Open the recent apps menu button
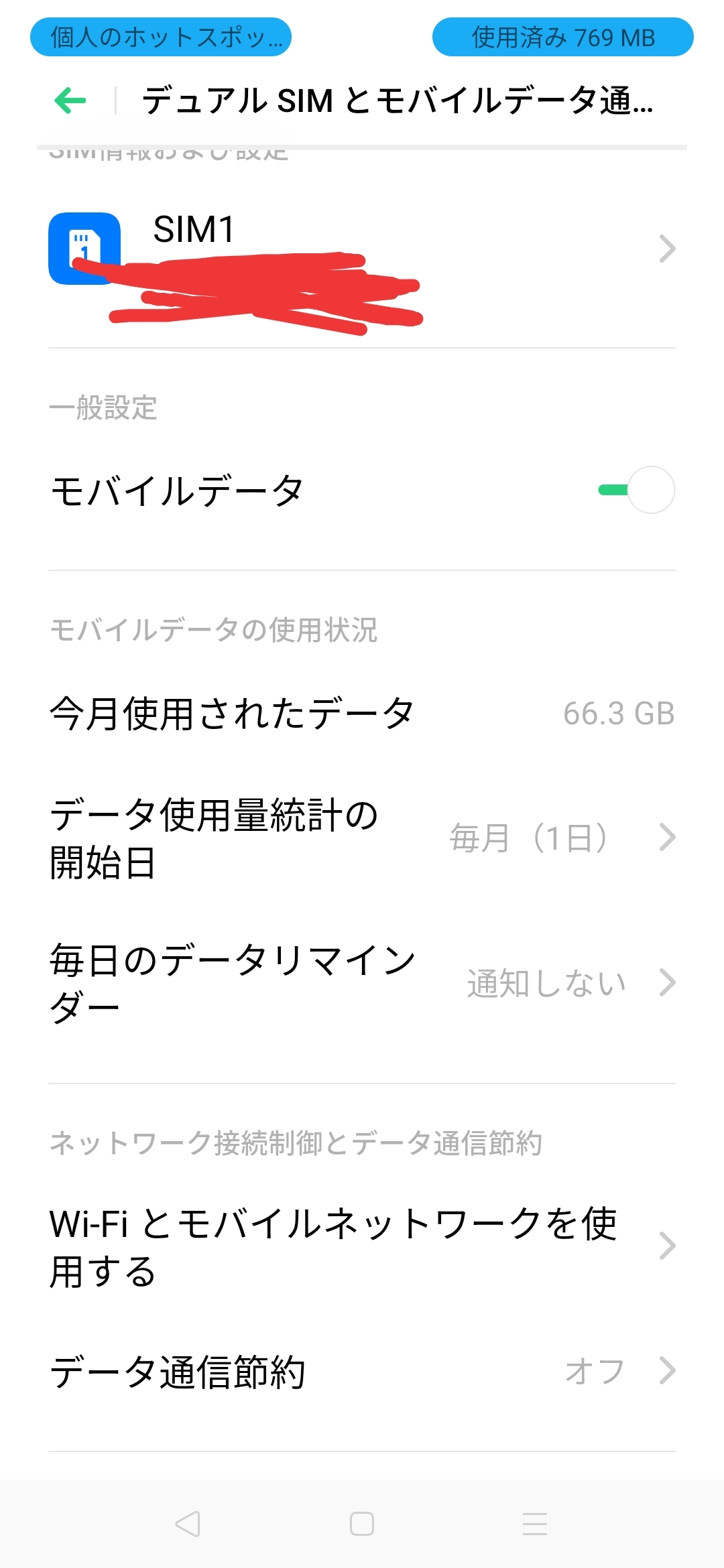The width and height of the screenshot is (724, 1568). [x=535, y=1524]
